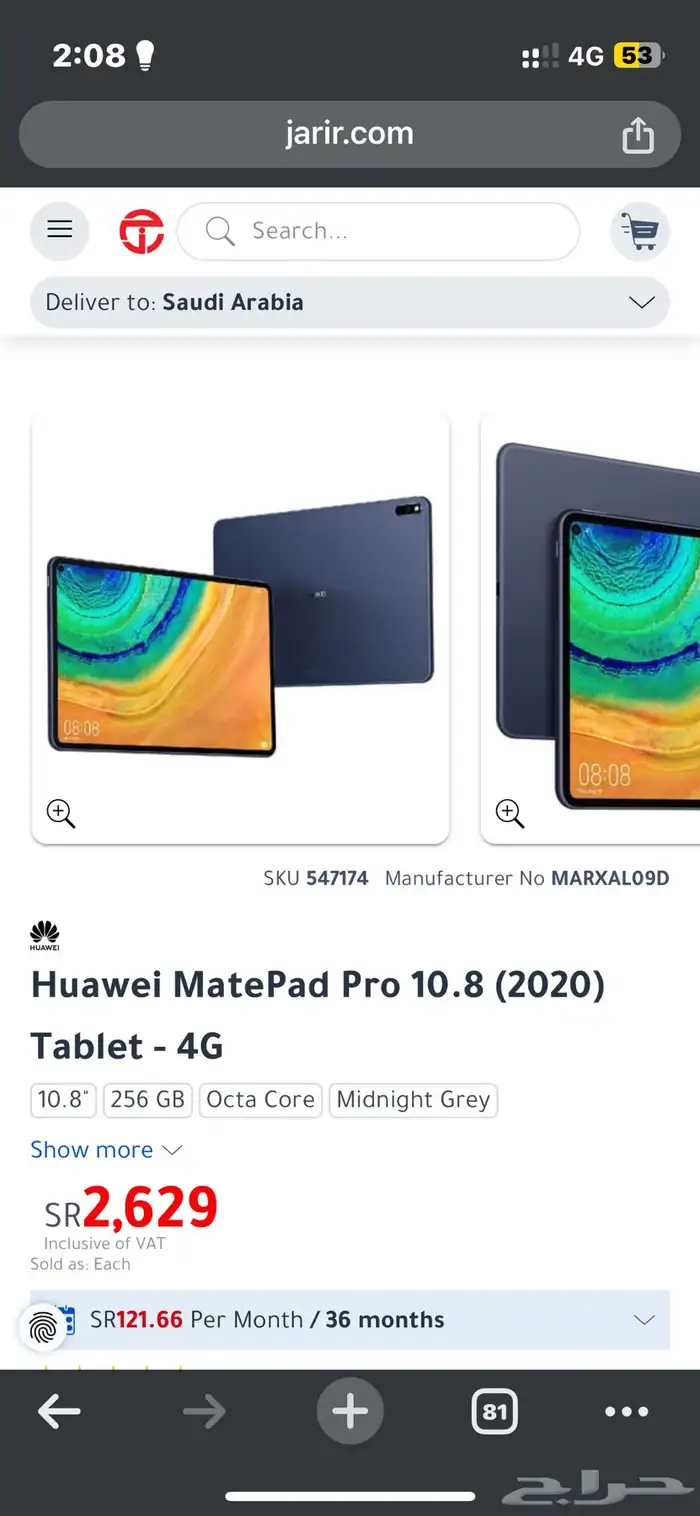Open the first tablet product image
The width and height of the screenshot is (700, 1516).
coord(240,629)
